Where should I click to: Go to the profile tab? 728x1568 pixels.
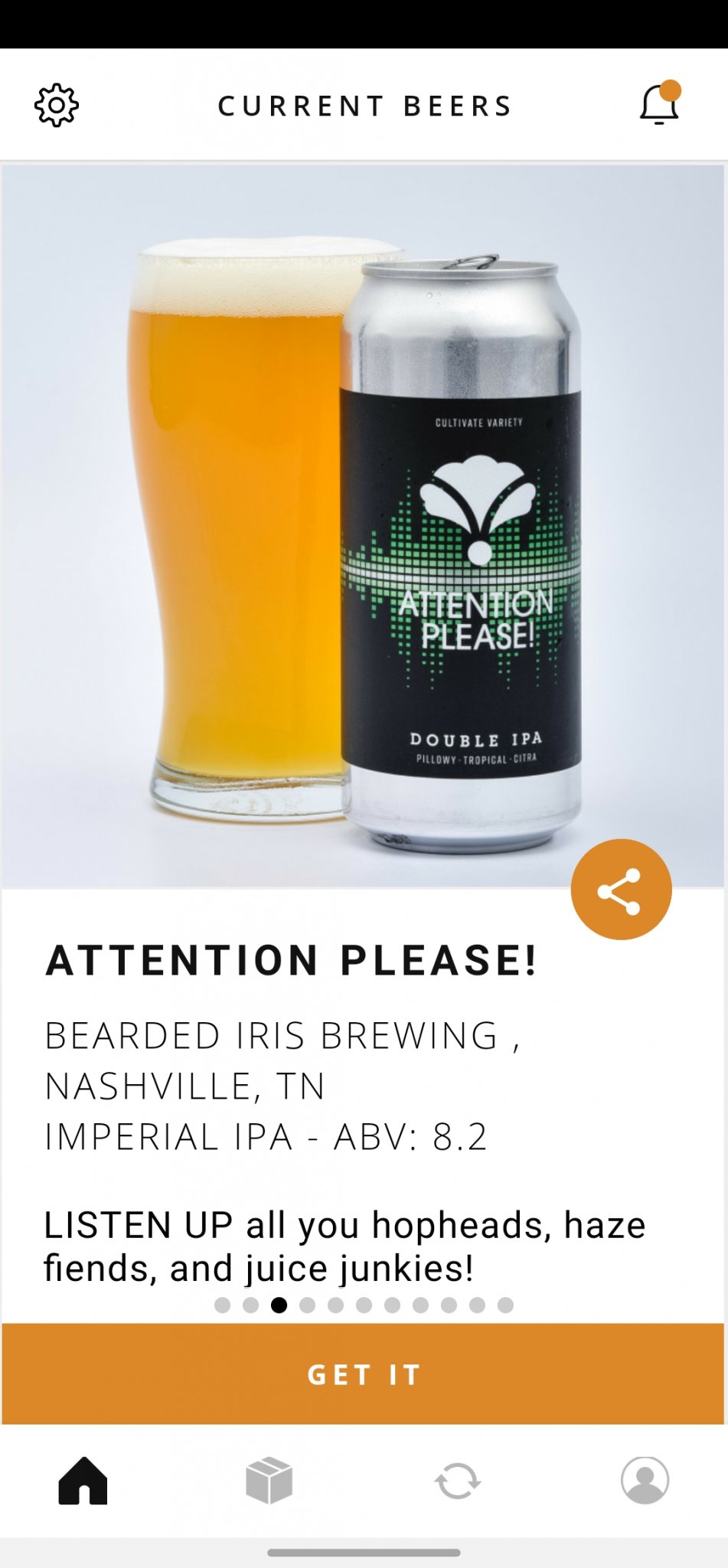click(x=645, y=1480)
